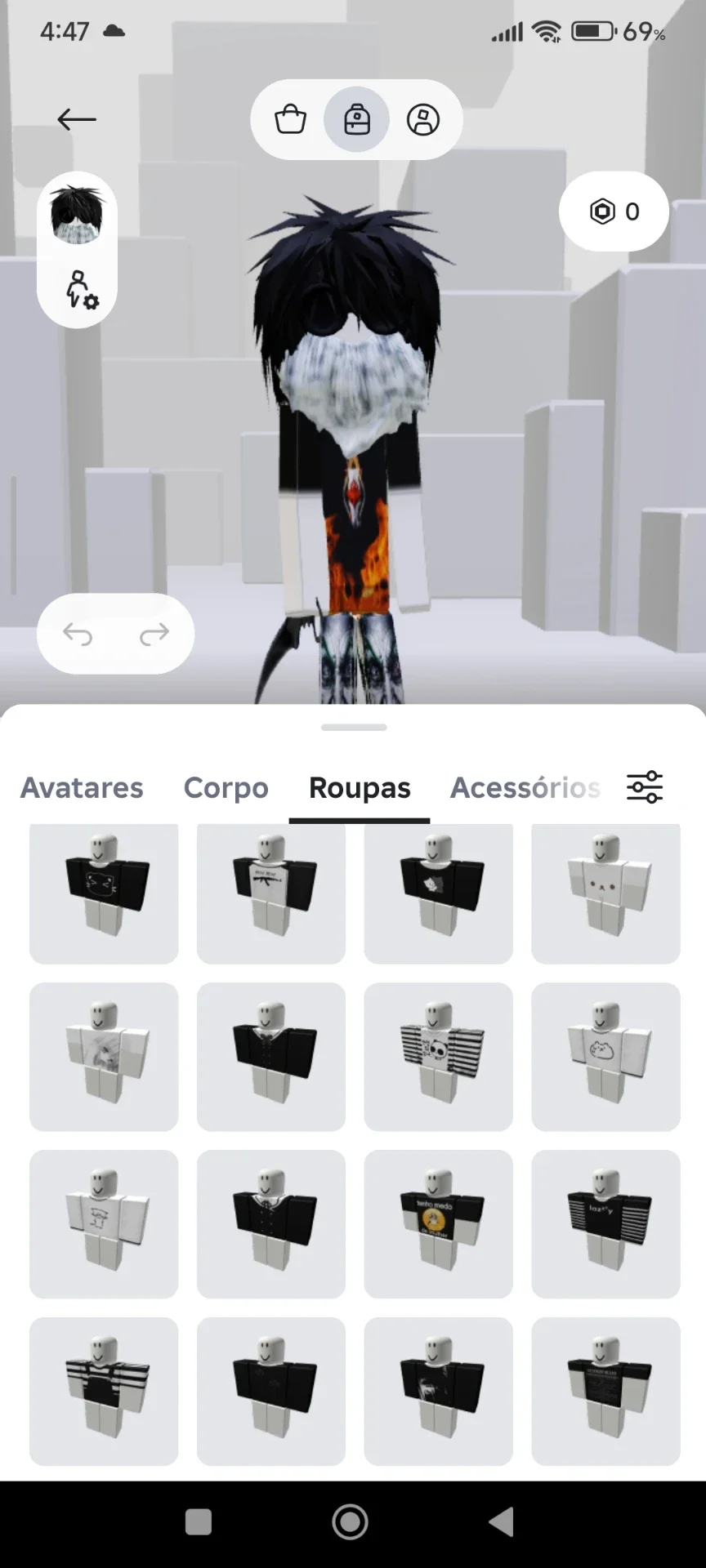
Task: Equip the white shirt with cat drawing
Action: tap(605, 1057)
